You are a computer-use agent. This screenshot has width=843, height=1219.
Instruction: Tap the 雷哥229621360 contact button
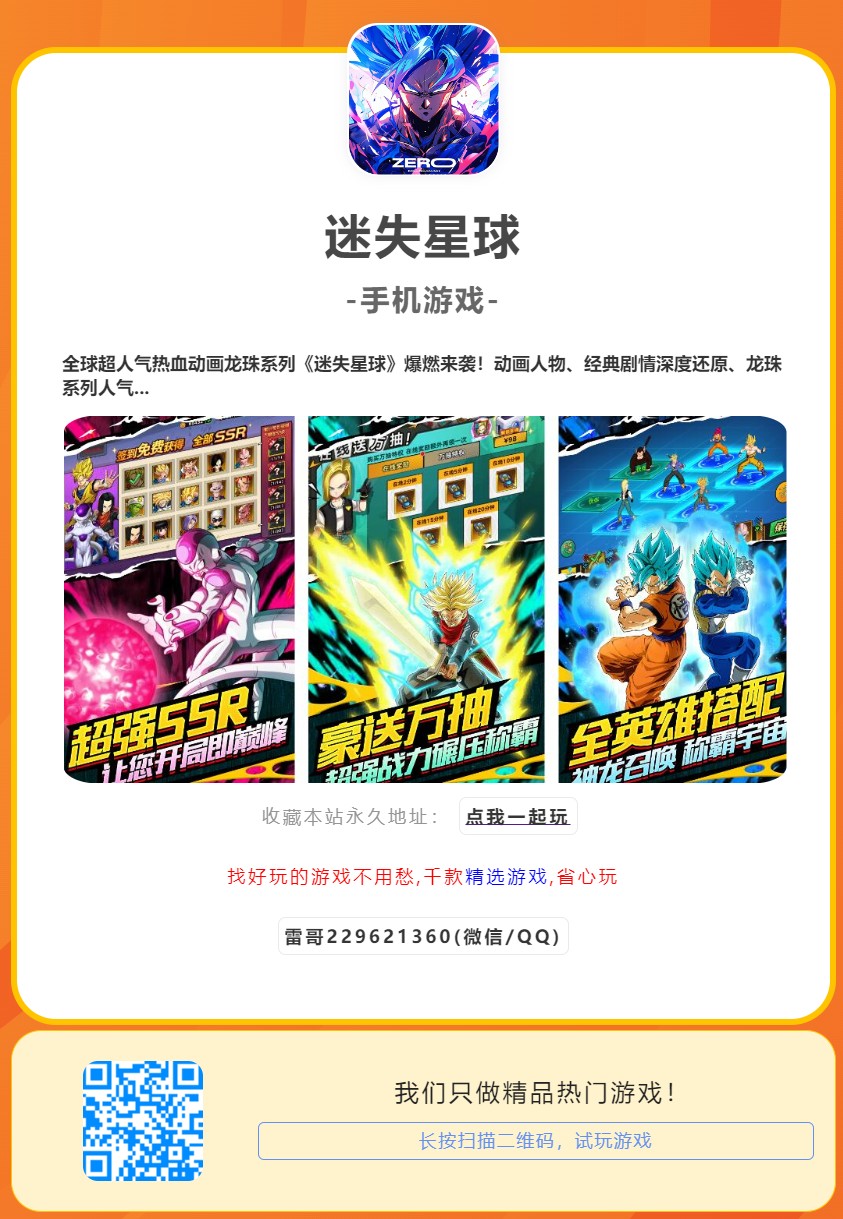[x=423, y=937]
